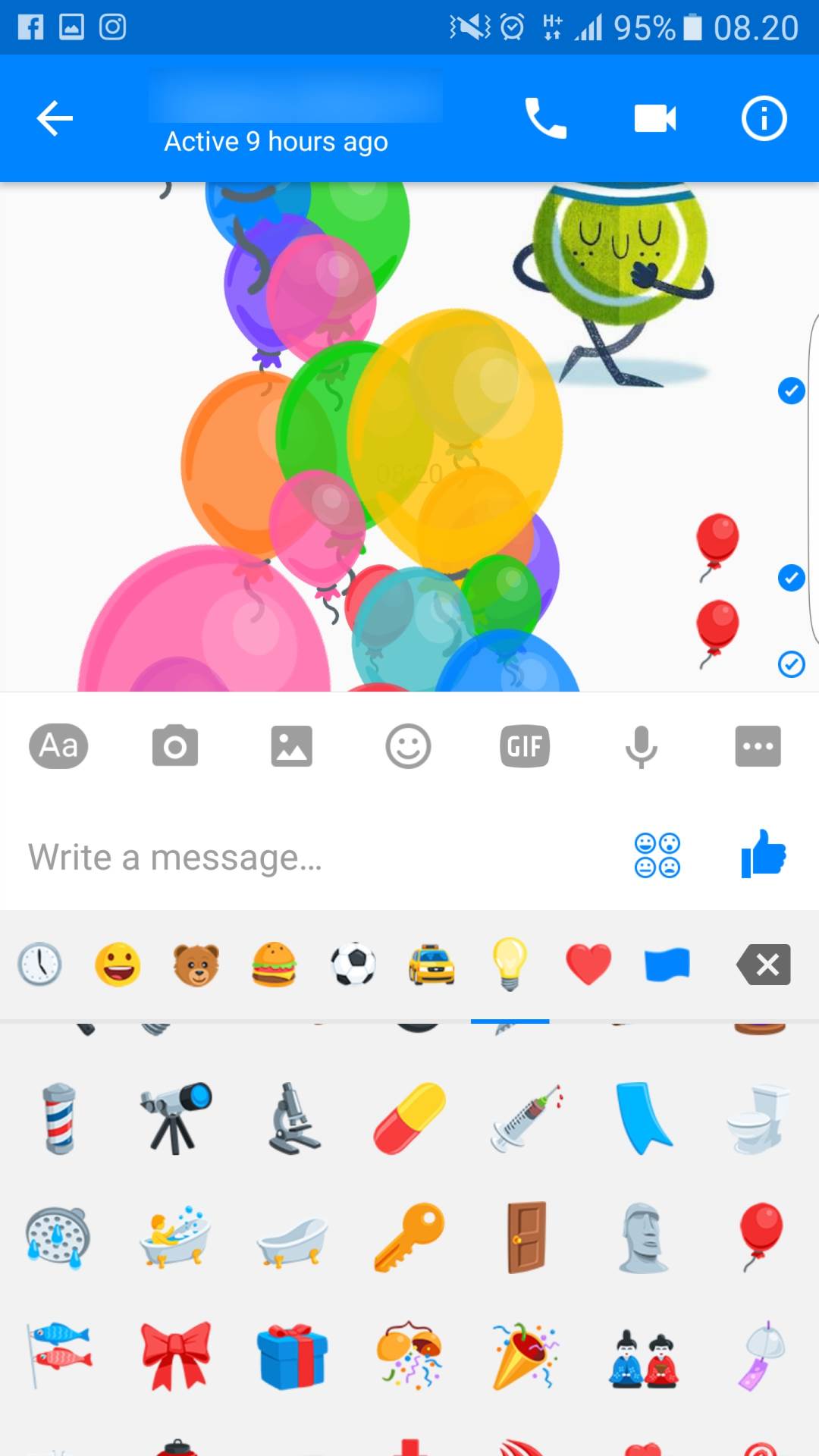Screen dimensions: 819x1456
Task: Switch to the food burger emoji tab
Action: coord(274,965)
